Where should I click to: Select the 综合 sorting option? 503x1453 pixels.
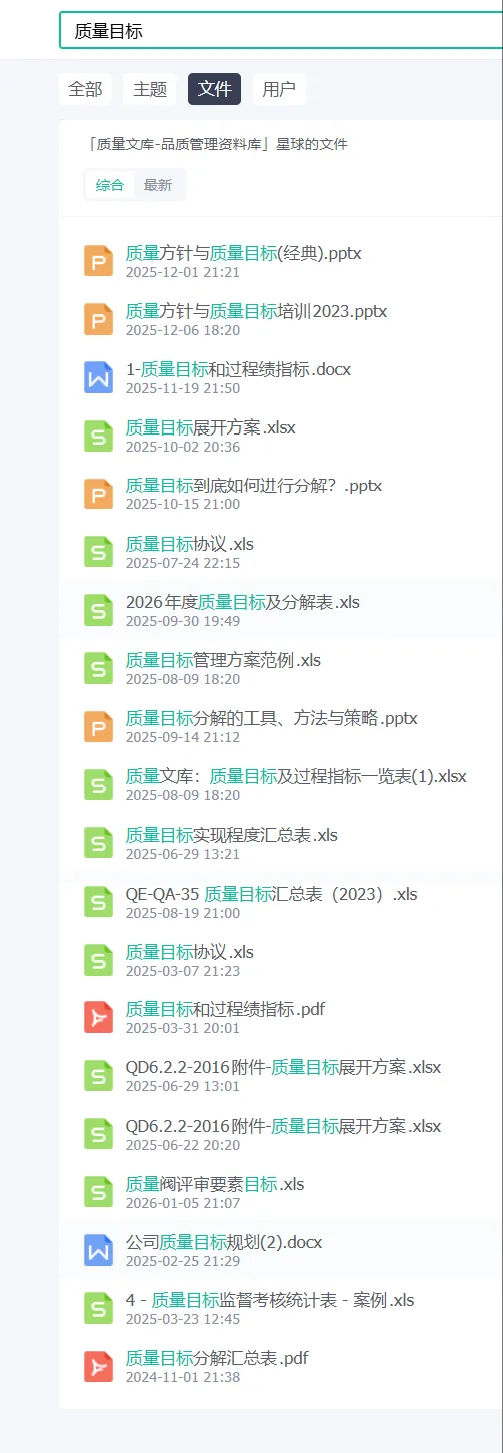110,185
